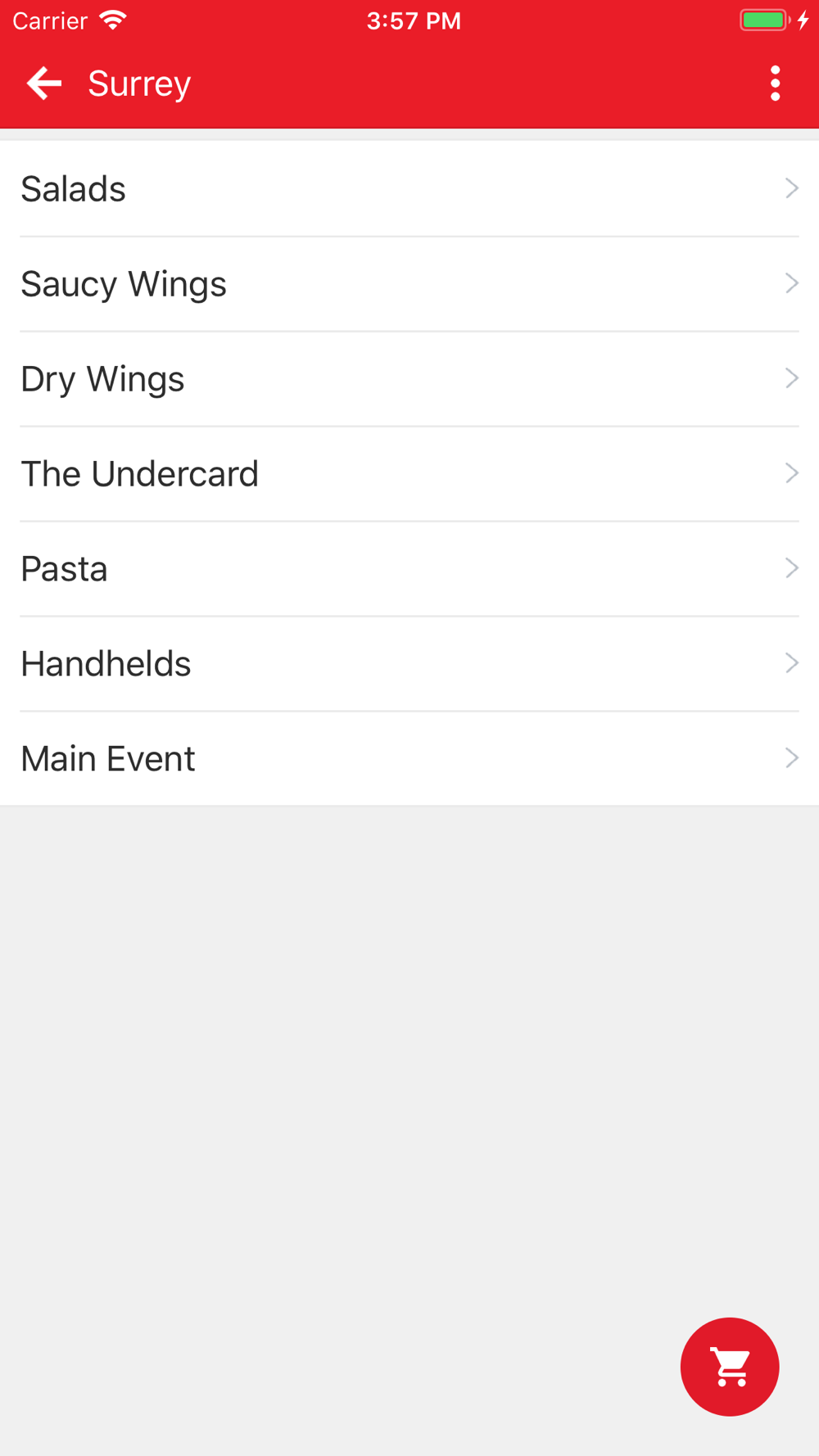819x1456 pixels.
Task: Open the Salads category
Action: coord(409,189)
